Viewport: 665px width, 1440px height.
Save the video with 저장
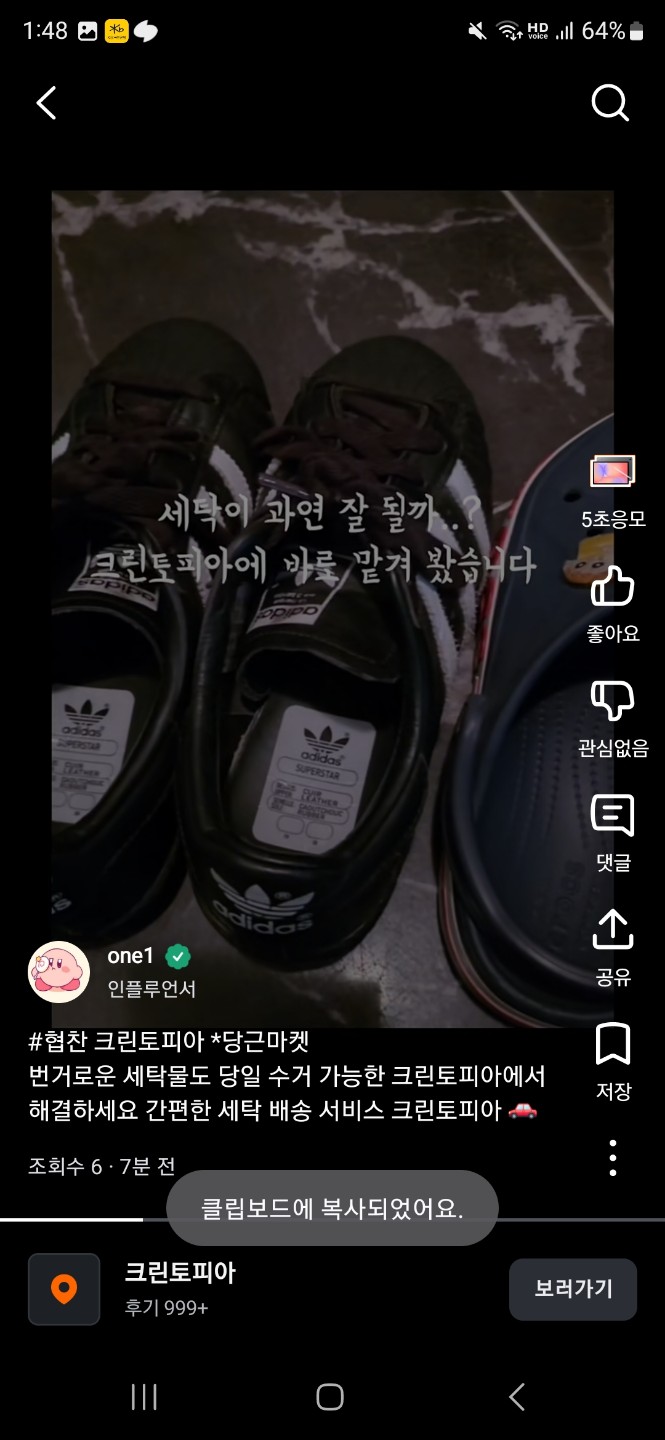(x=613, y=1045)
